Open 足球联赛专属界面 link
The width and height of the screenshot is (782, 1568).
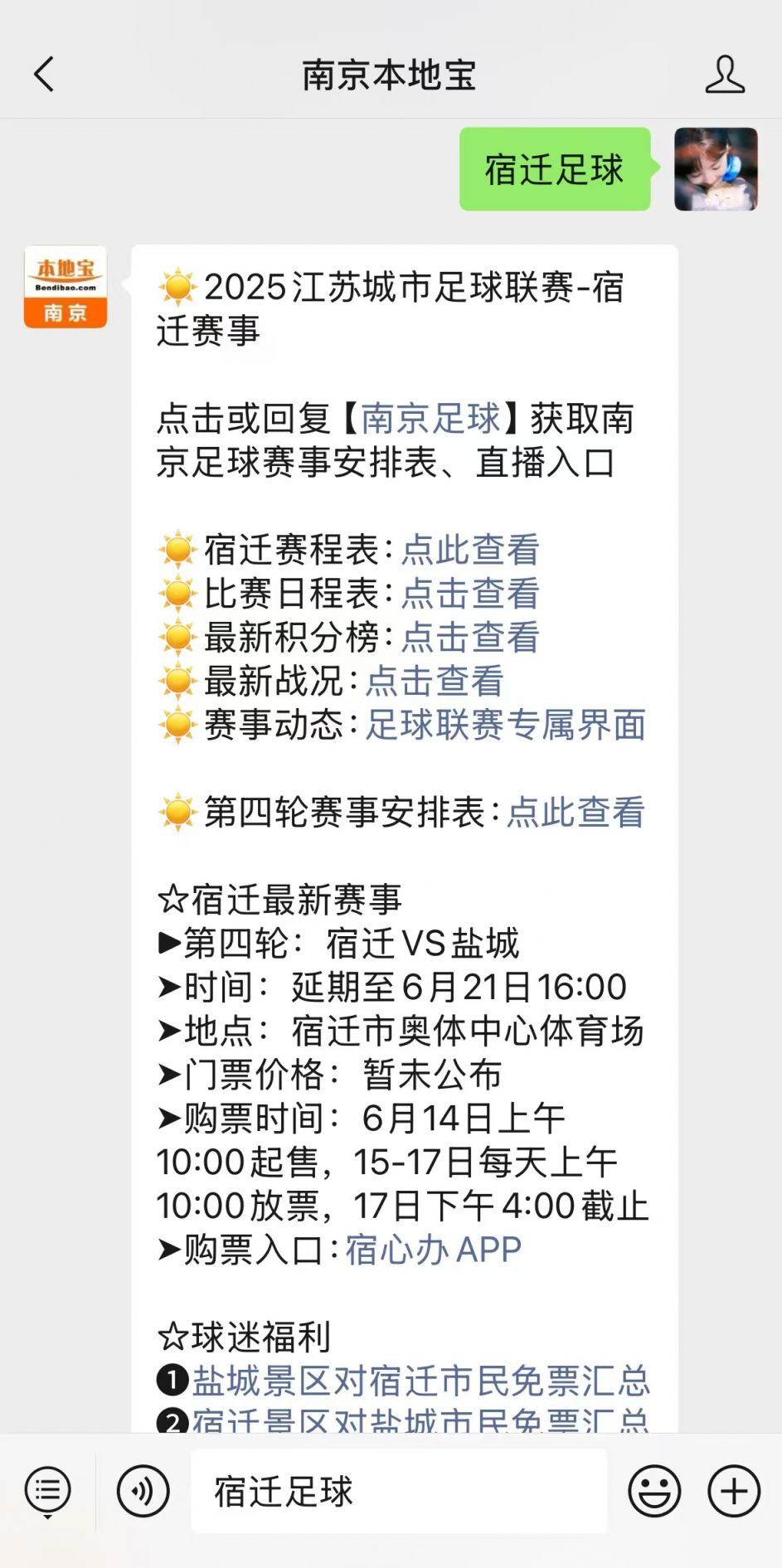506,726
